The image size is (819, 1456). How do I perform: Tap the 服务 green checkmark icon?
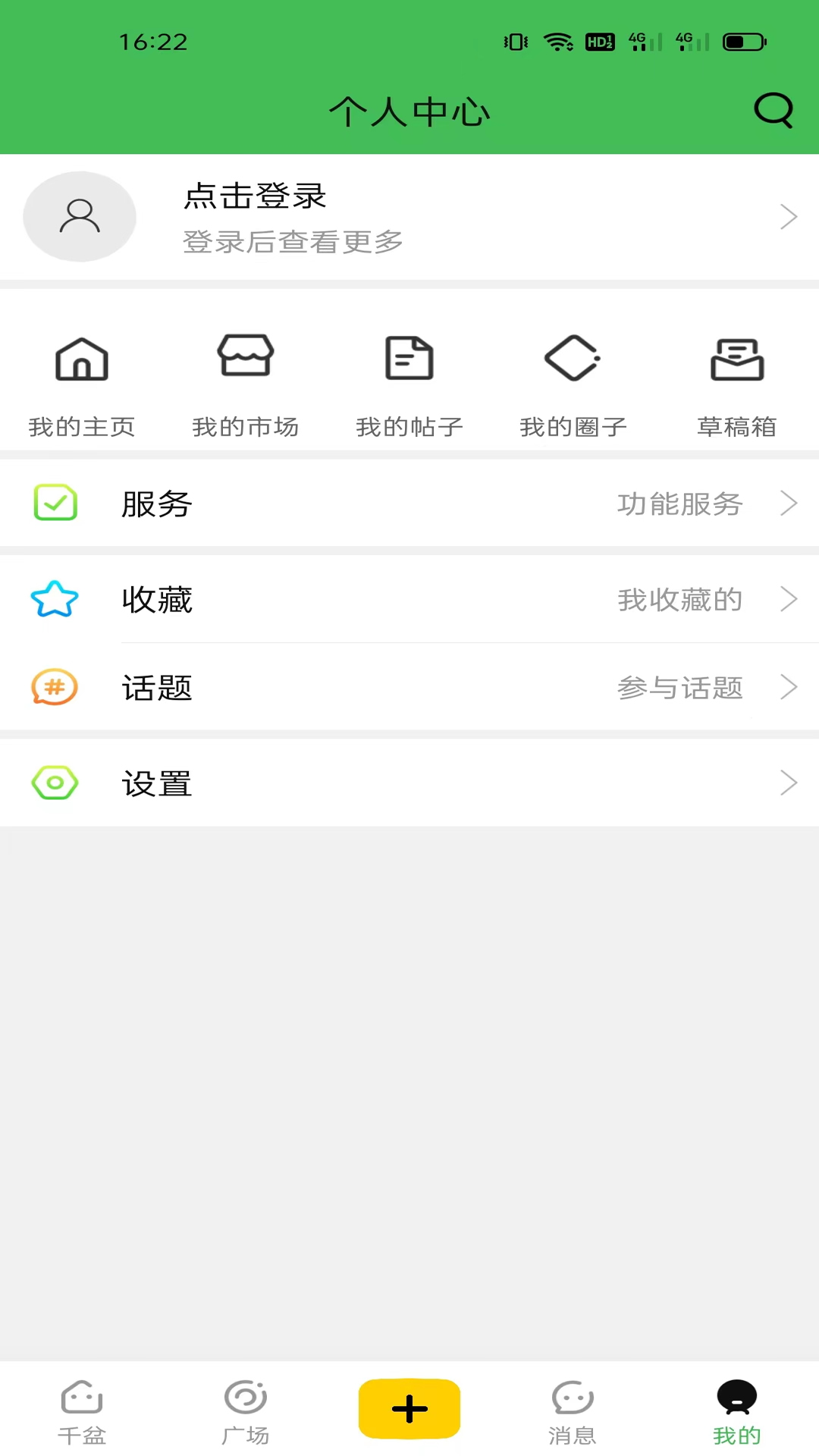click(x=54, y=503)
